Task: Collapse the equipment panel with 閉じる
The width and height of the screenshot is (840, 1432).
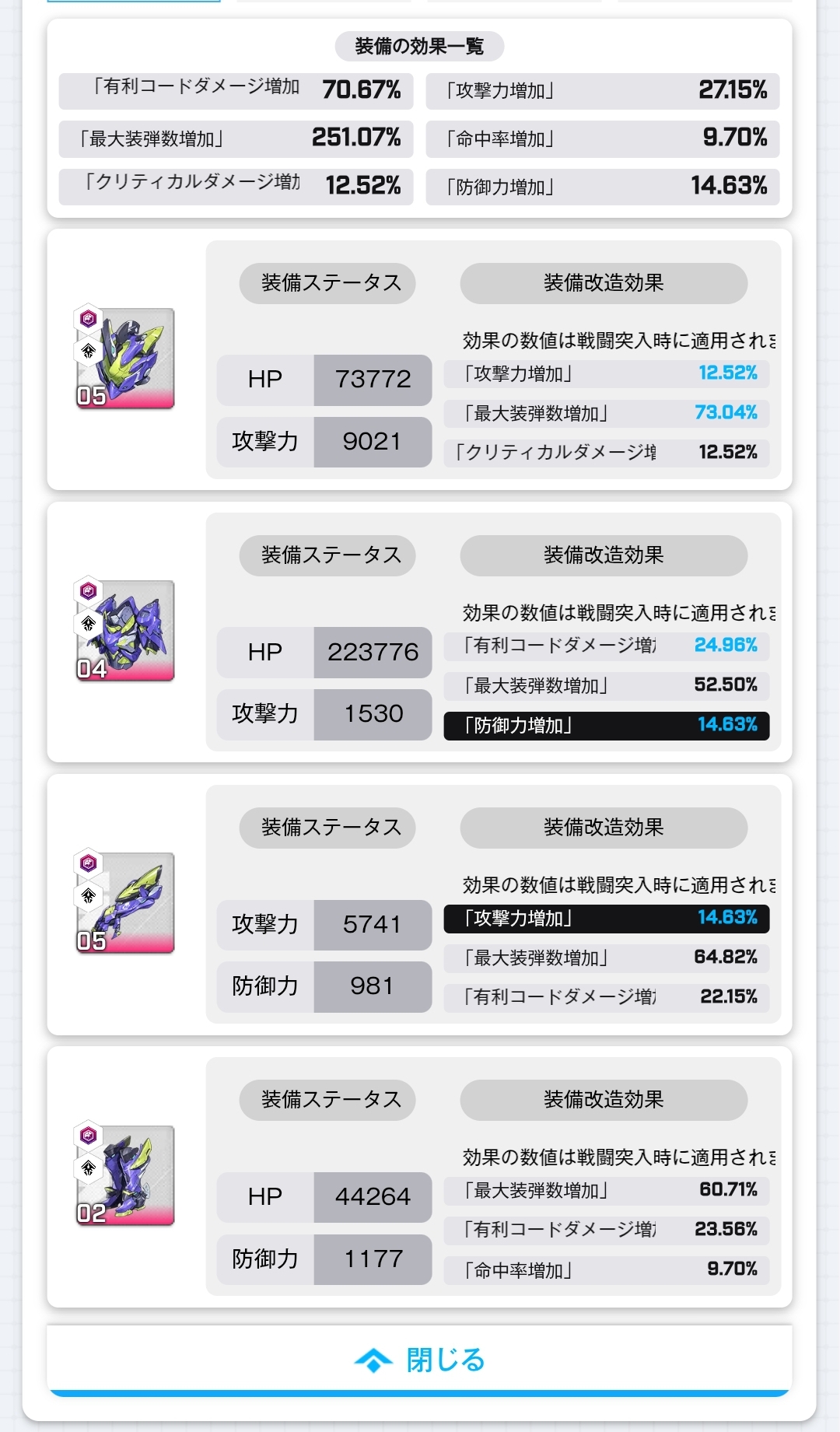Action: click(420, 1360)
